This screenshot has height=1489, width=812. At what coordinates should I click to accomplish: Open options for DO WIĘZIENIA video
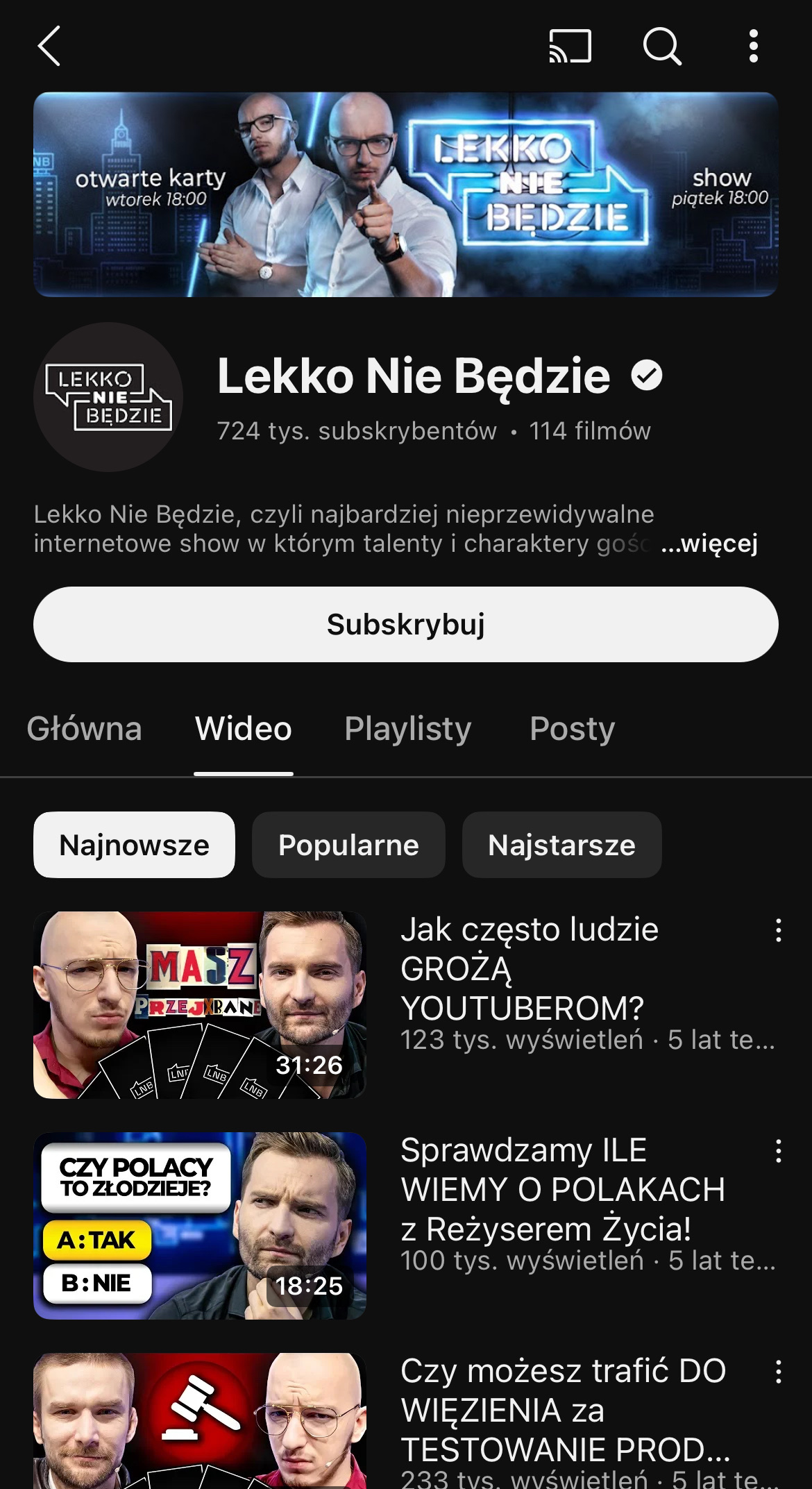point(779,1372)
